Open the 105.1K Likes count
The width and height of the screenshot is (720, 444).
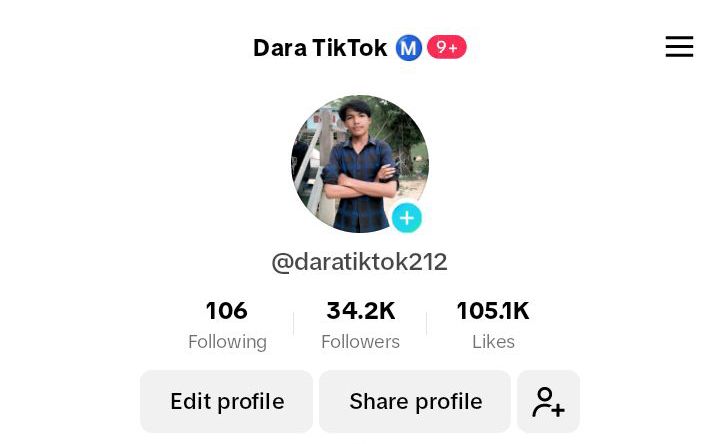[493, 325]
